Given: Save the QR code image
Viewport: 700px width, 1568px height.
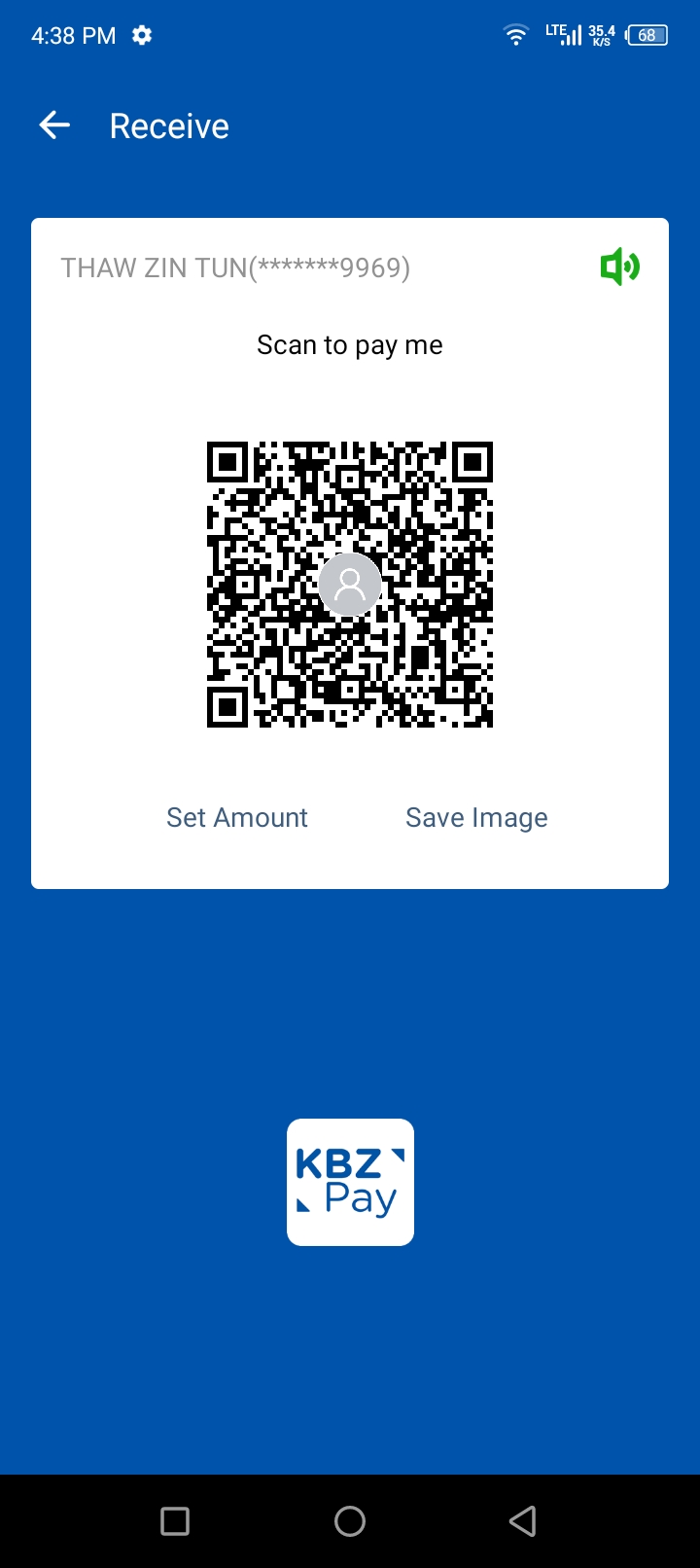Looking at the screenshot, I should 476,817.
